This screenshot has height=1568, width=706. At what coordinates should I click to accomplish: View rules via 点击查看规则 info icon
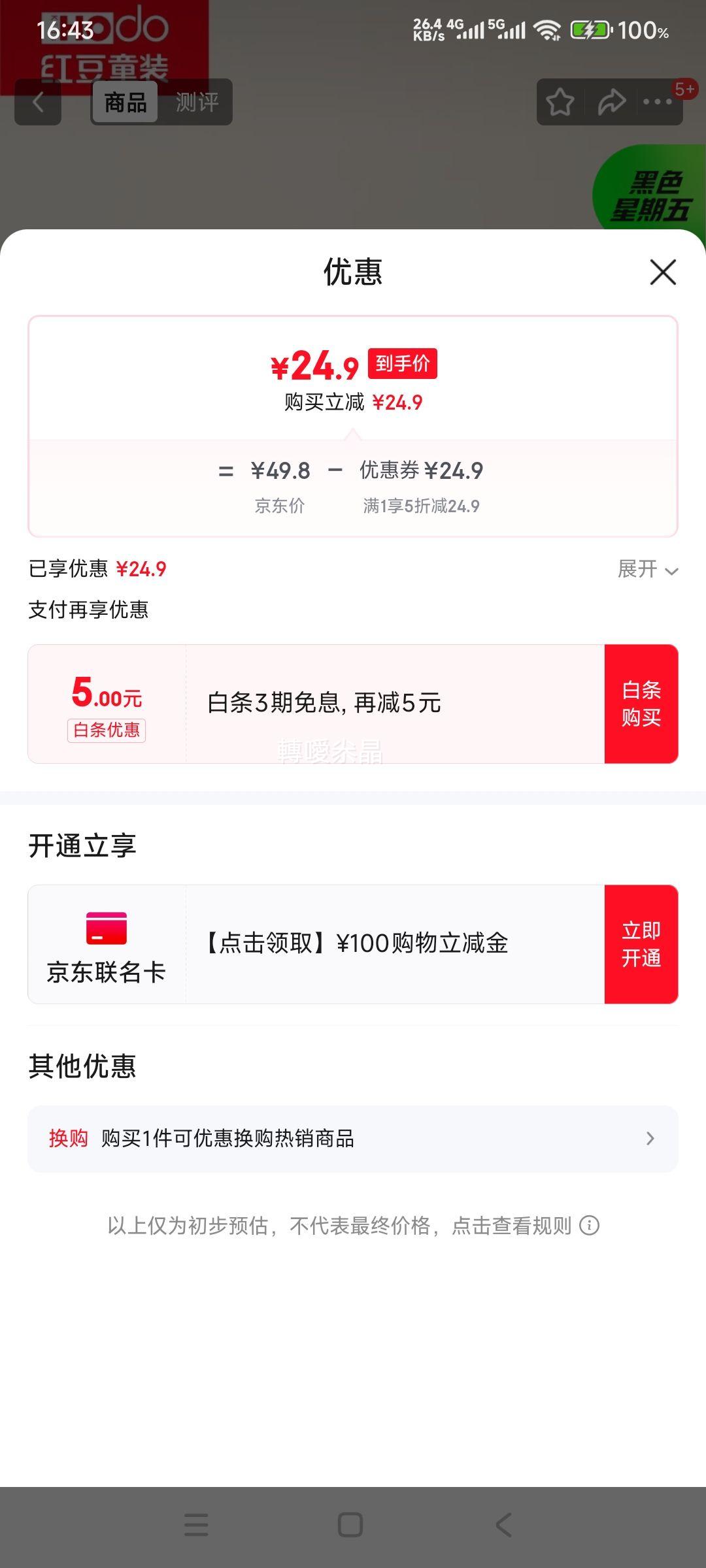(x=590, y=1225)
